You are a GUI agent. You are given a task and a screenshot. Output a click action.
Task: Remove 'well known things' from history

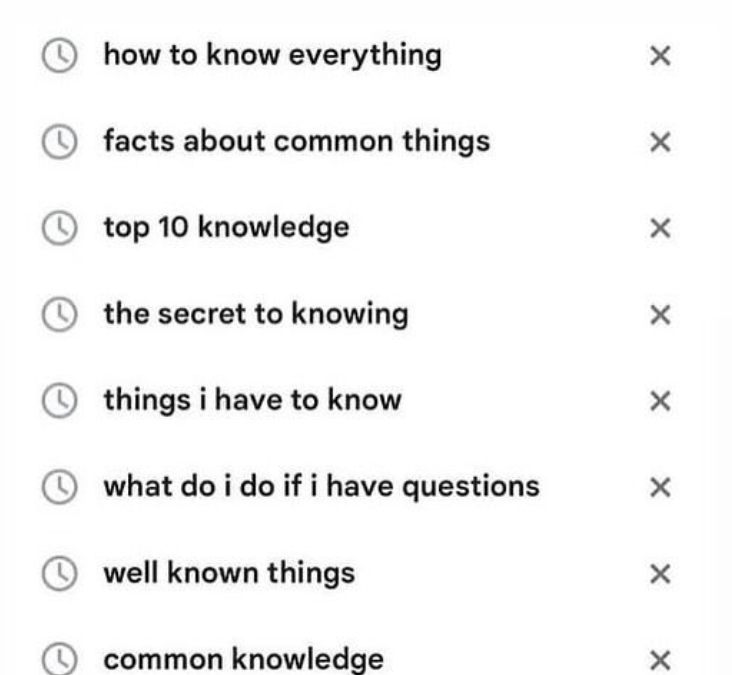point(658,574)
